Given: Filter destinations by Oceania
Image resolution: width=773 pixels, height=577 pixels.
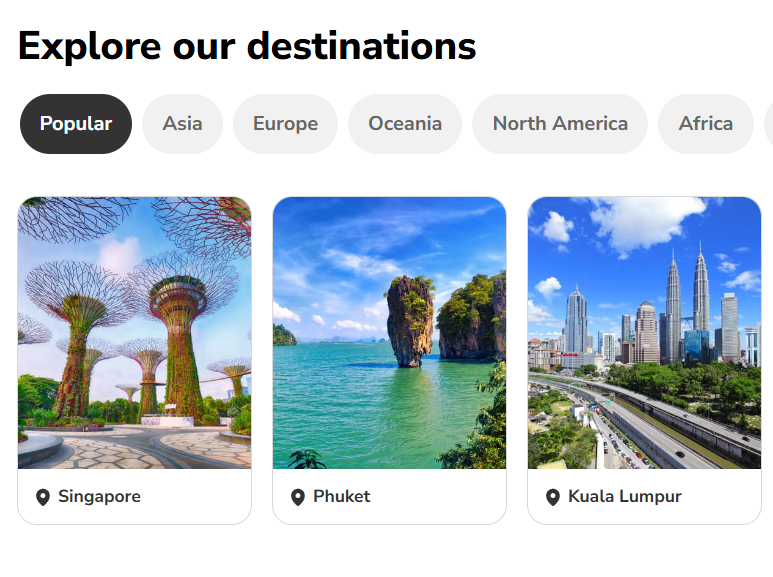Looking at the screenshot, I should point(405,124).
